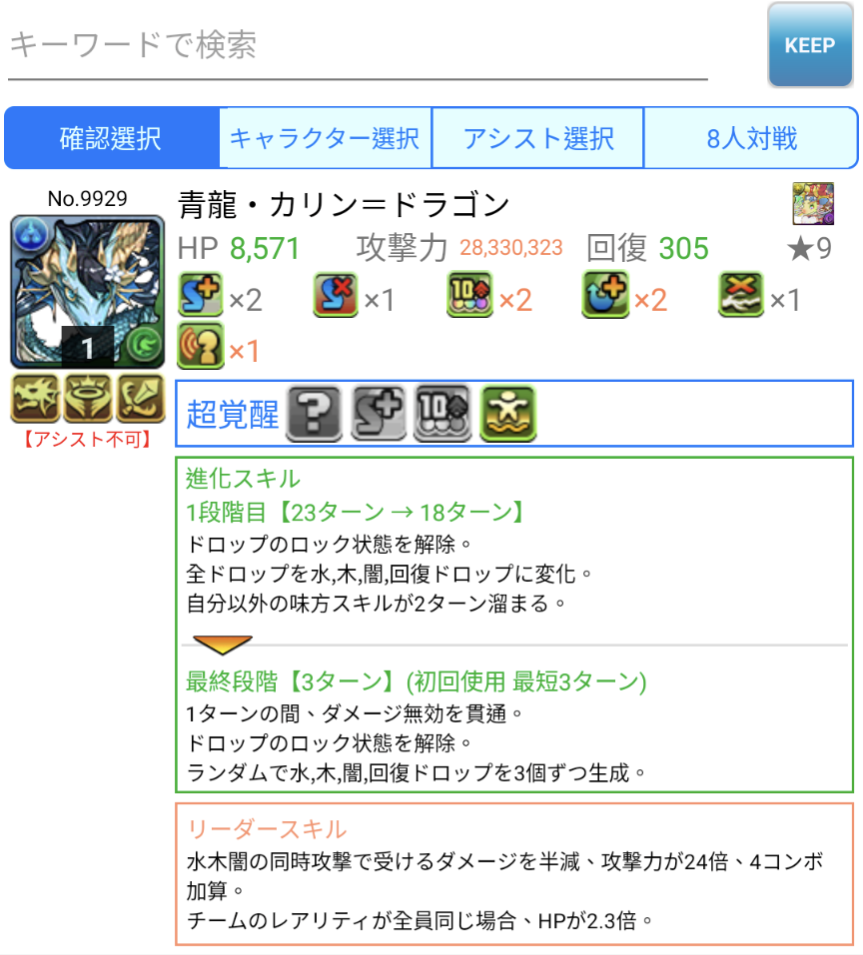Select the 8人対戦 tab
The width and height of the screenshot is (863, 955).
(x=751, y=138)
